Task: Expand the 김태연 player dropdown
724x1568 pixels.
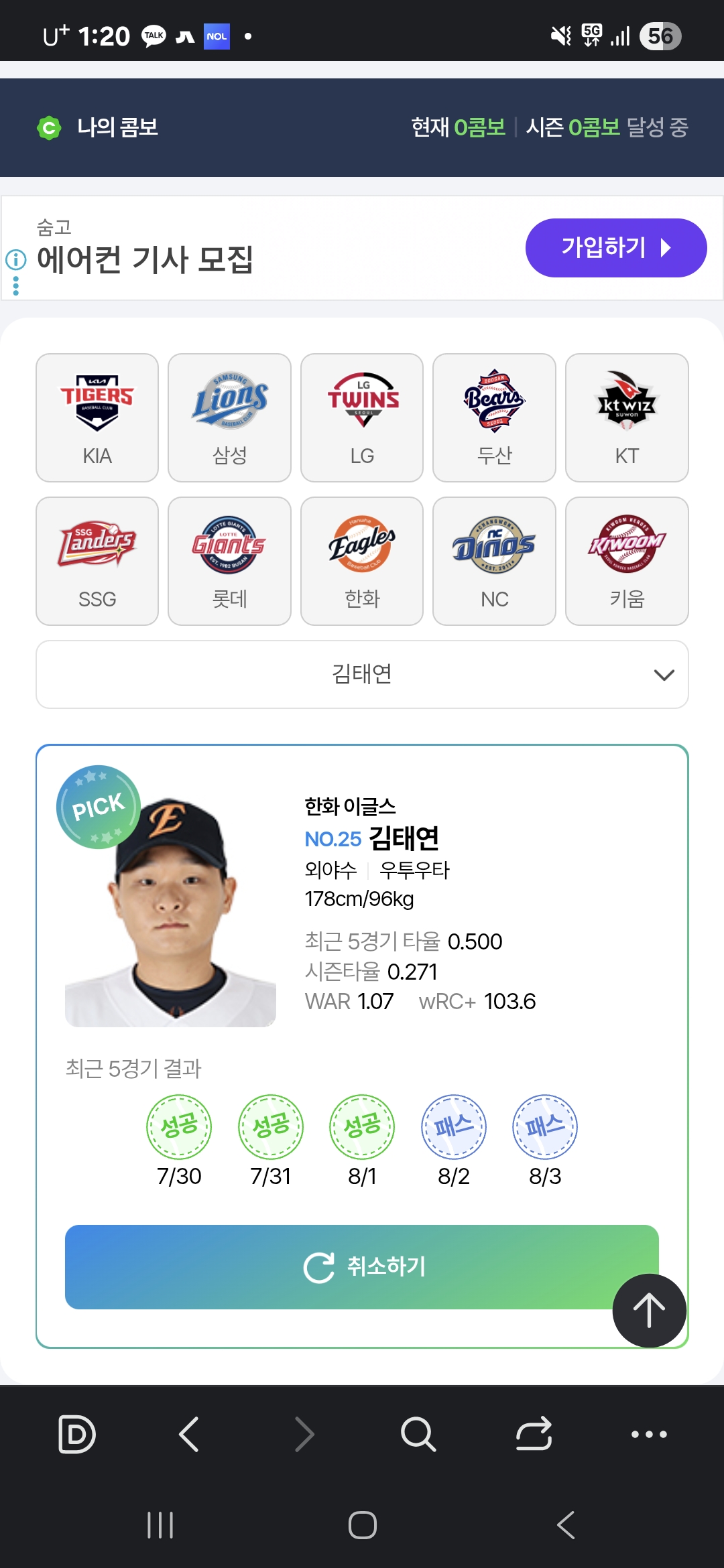Action: click(362, 674)
